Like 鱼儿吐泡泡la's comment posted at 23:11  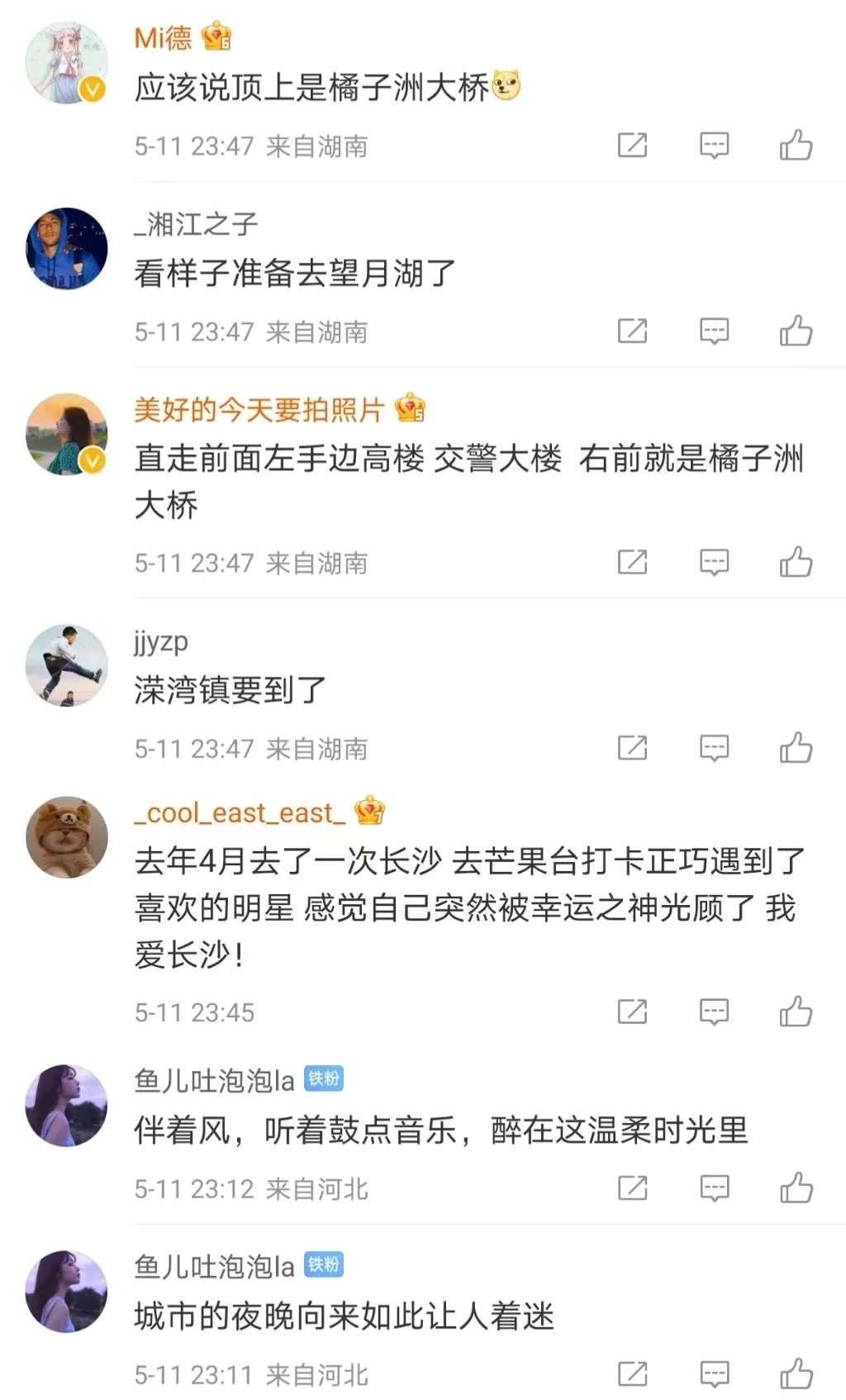click(x=796, y=1374)
